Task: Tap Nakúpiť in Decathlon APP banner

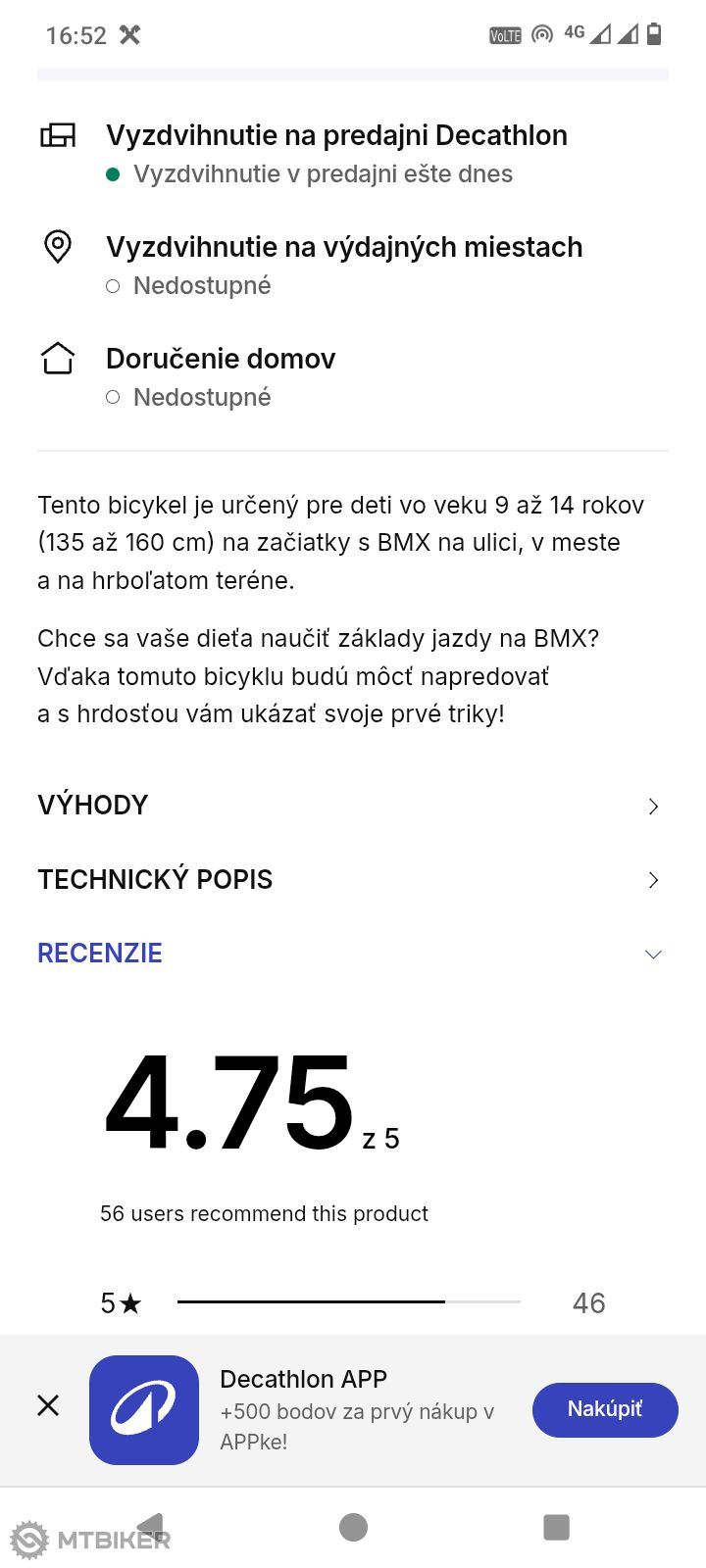Action: (605, 1409)
